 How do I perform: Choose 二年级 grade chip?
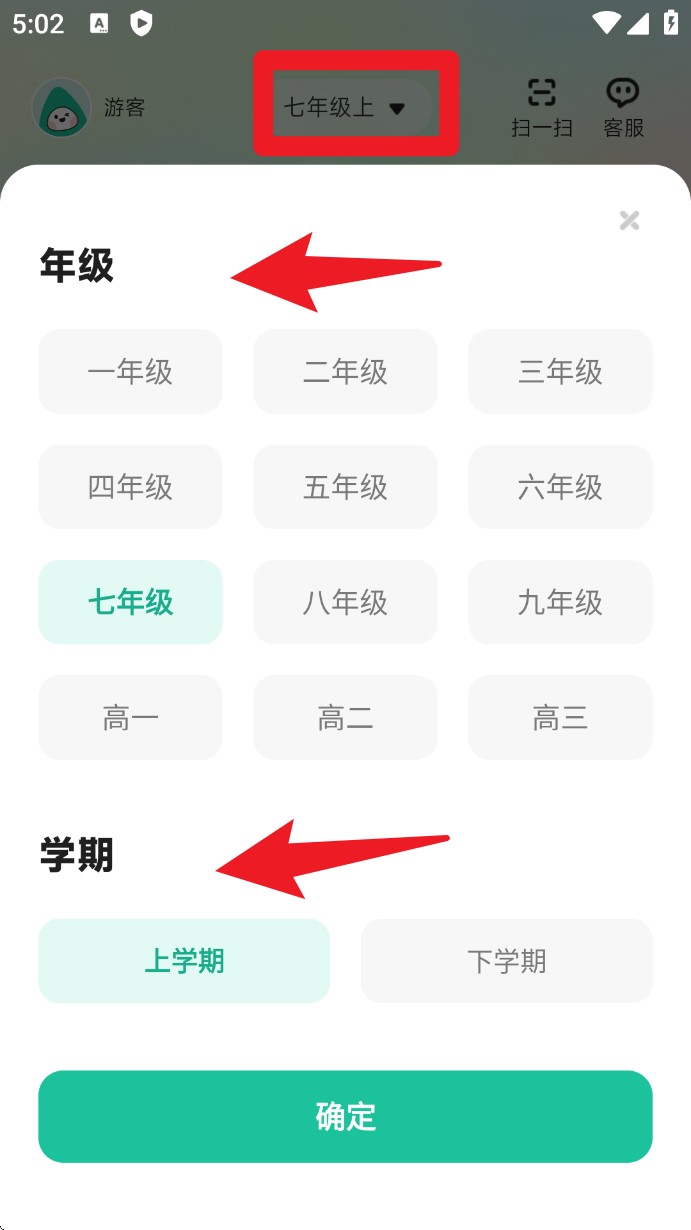point(345,372)
